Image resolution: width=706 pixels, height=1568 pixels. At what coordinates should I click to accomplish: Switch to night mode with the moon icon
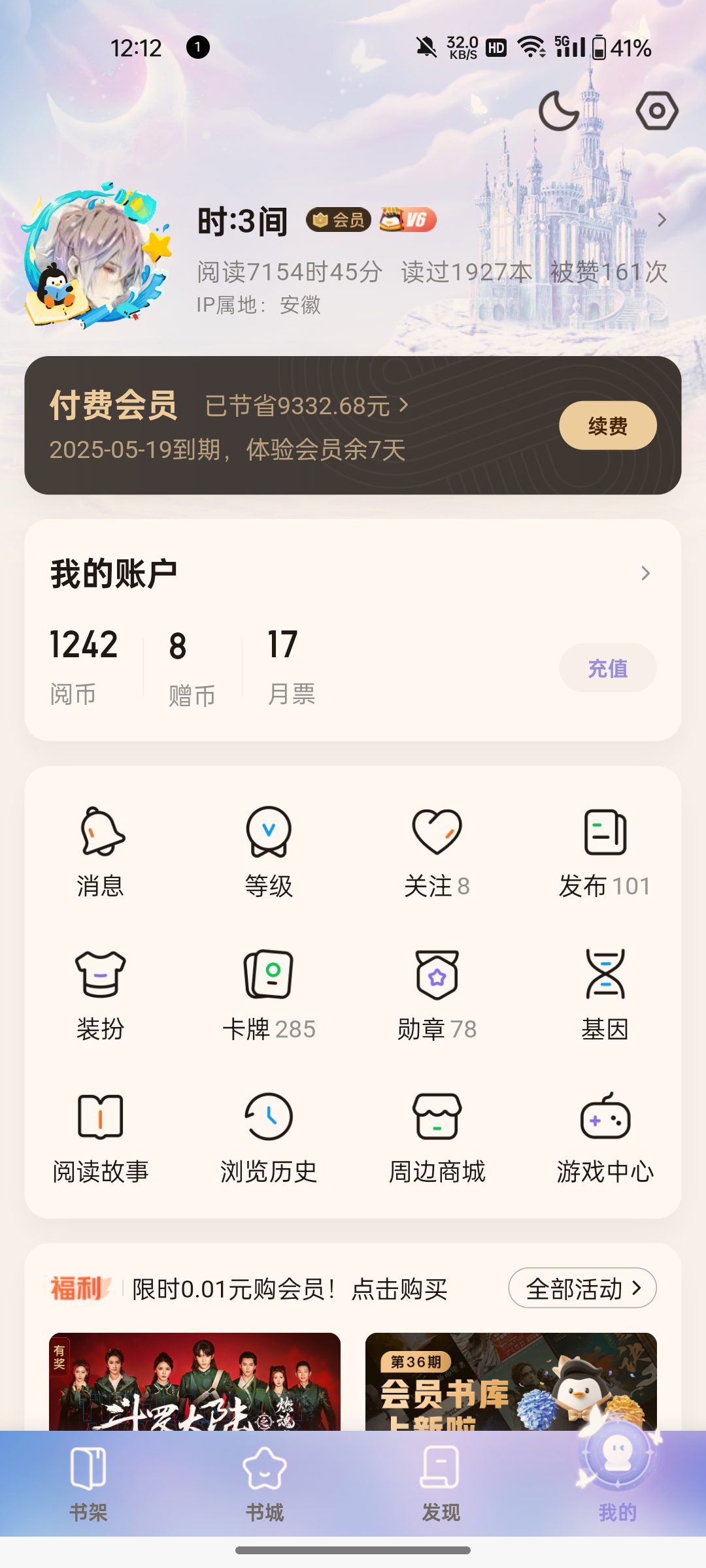[559, 110]
